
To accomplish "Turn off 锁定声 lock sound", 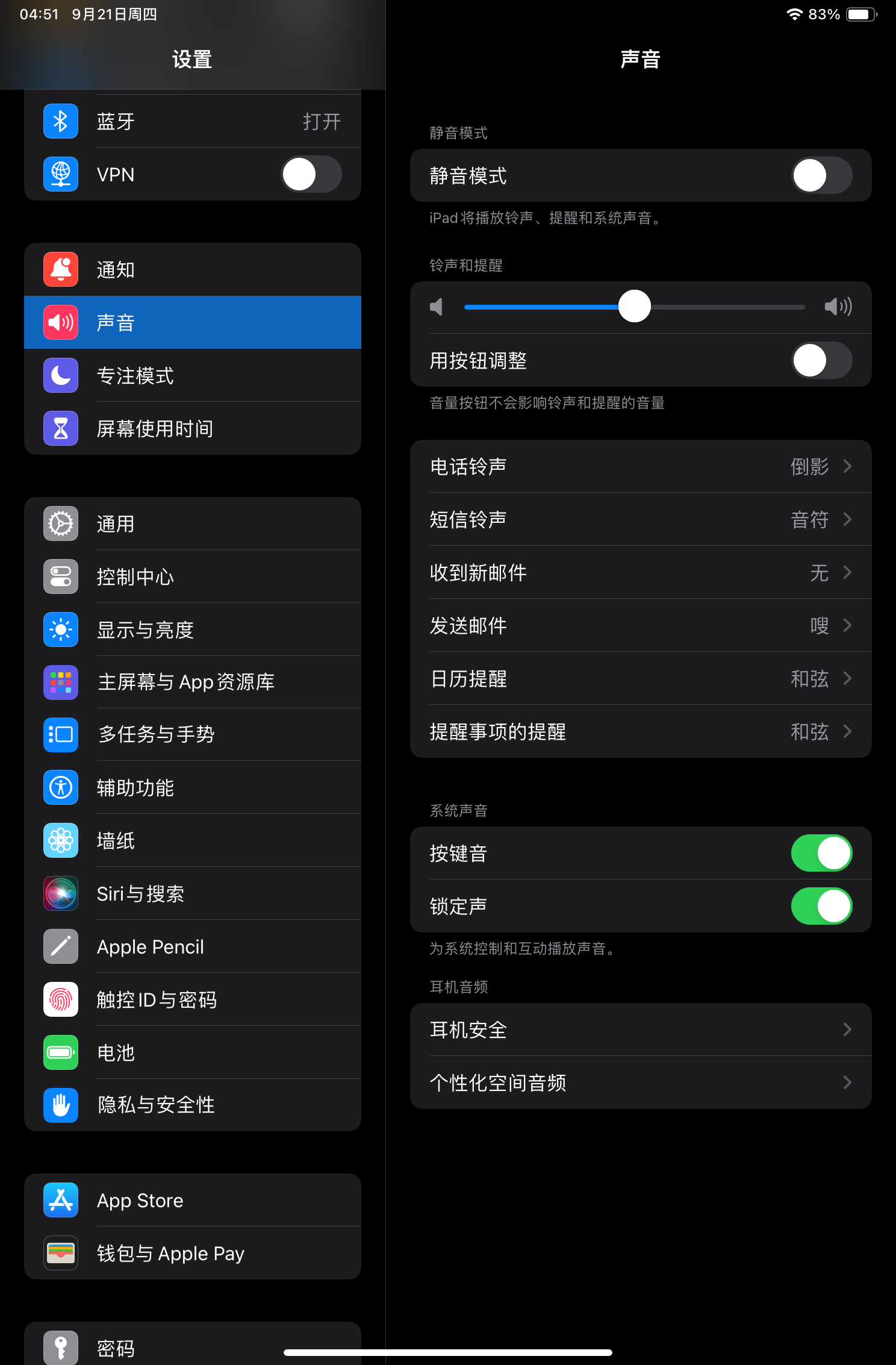I will 821,906.
